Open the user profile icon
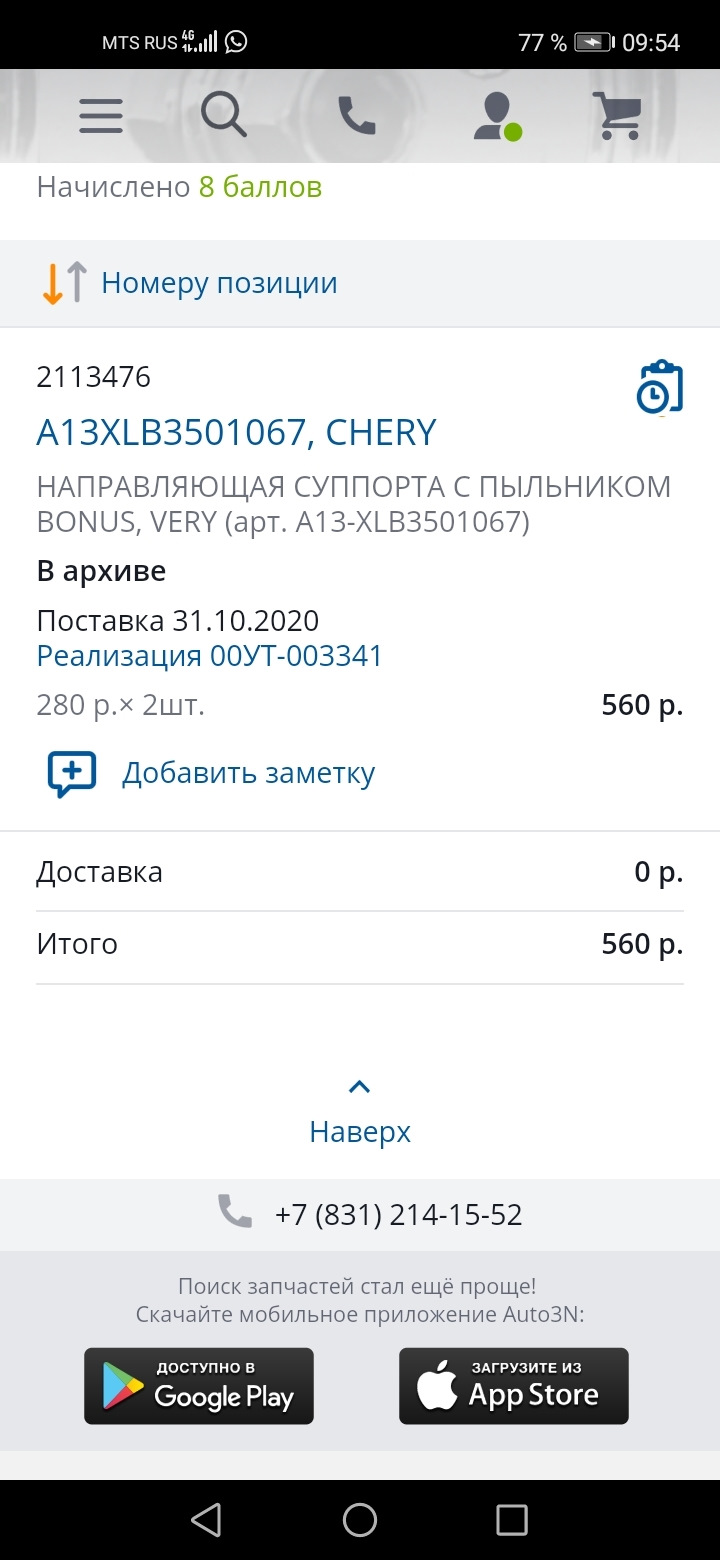 (x=496, y=116)
